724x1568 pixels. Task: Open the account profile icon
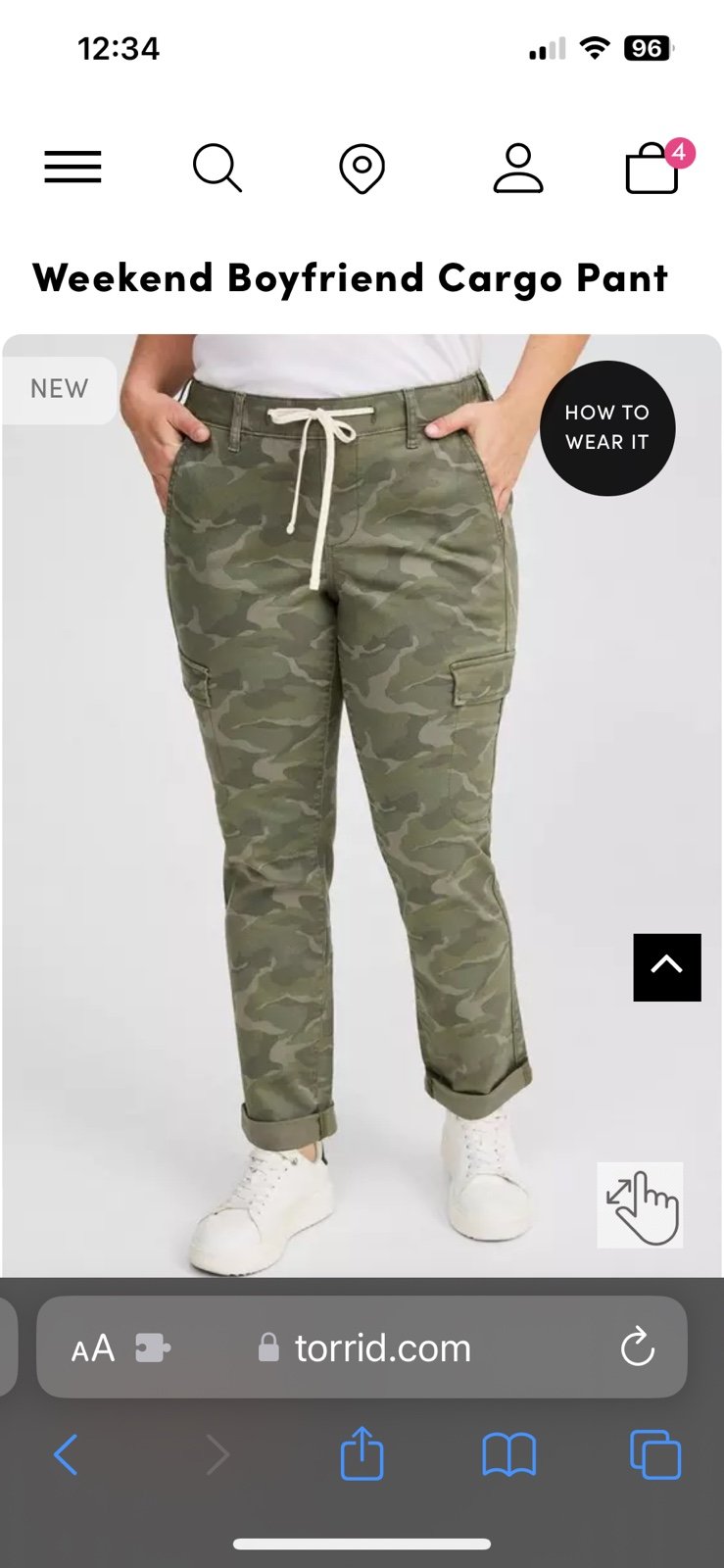(x=517, y=169)
